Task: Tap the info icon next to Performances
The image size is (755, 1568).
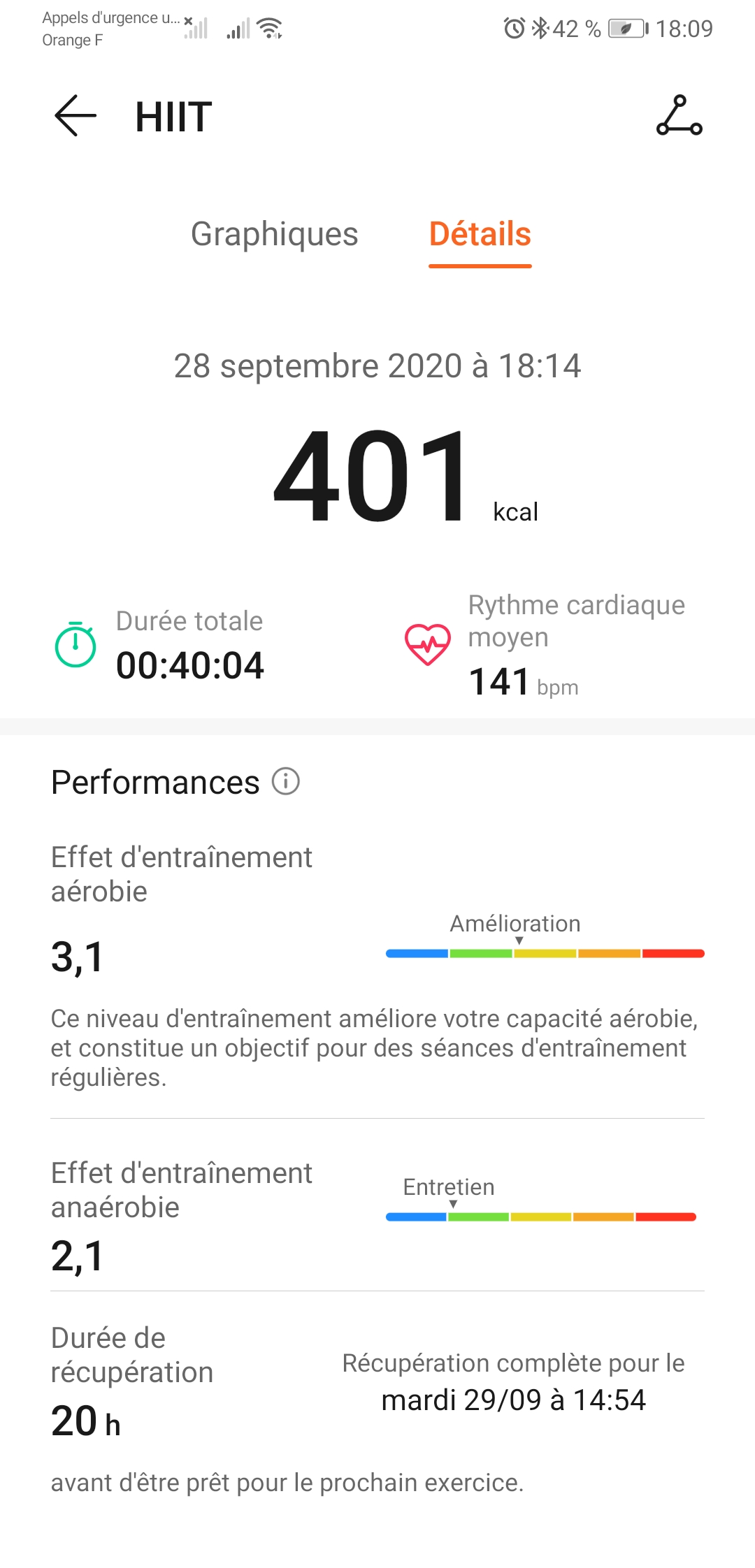Action: click(285, 782)
